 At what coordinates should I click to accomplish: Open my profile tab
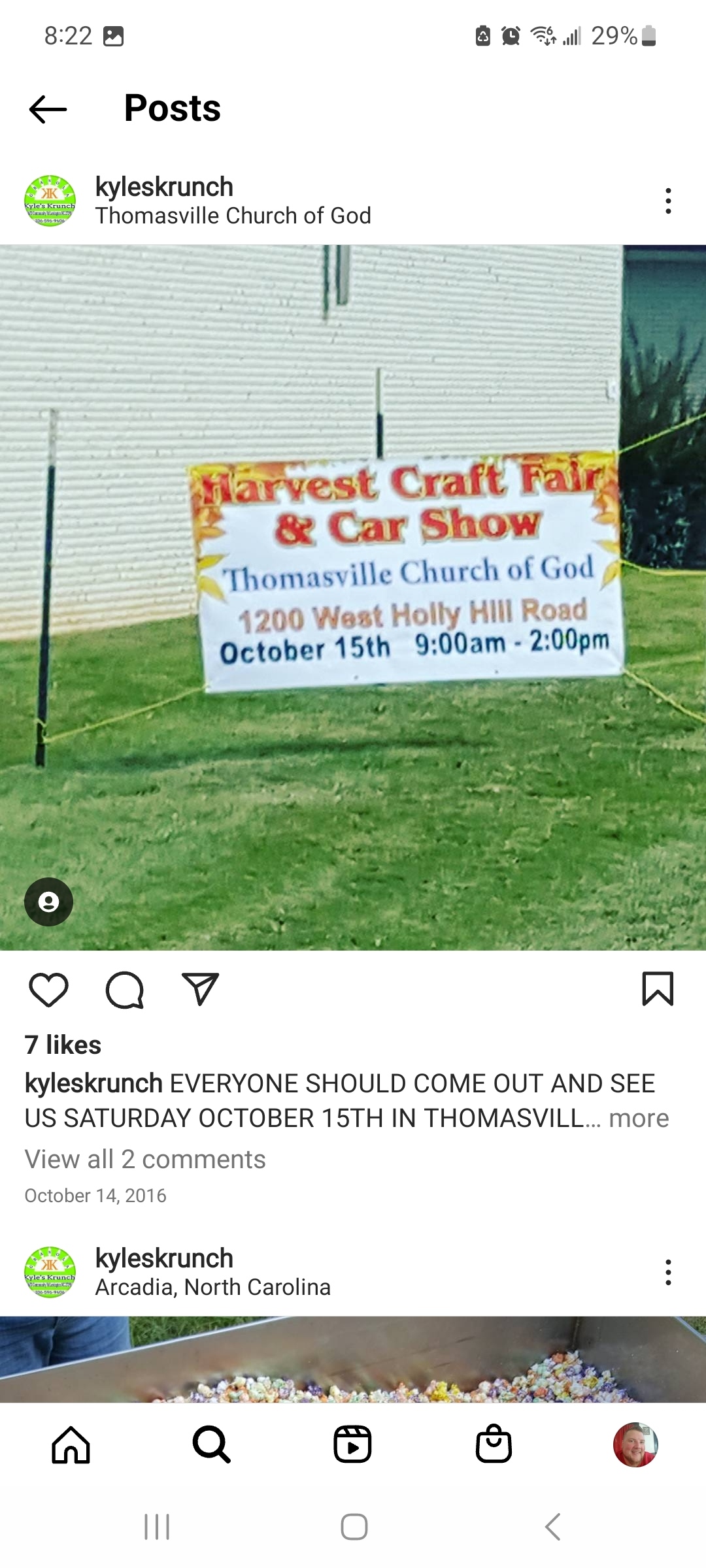pyautogui.click(x=635, y=1445)
